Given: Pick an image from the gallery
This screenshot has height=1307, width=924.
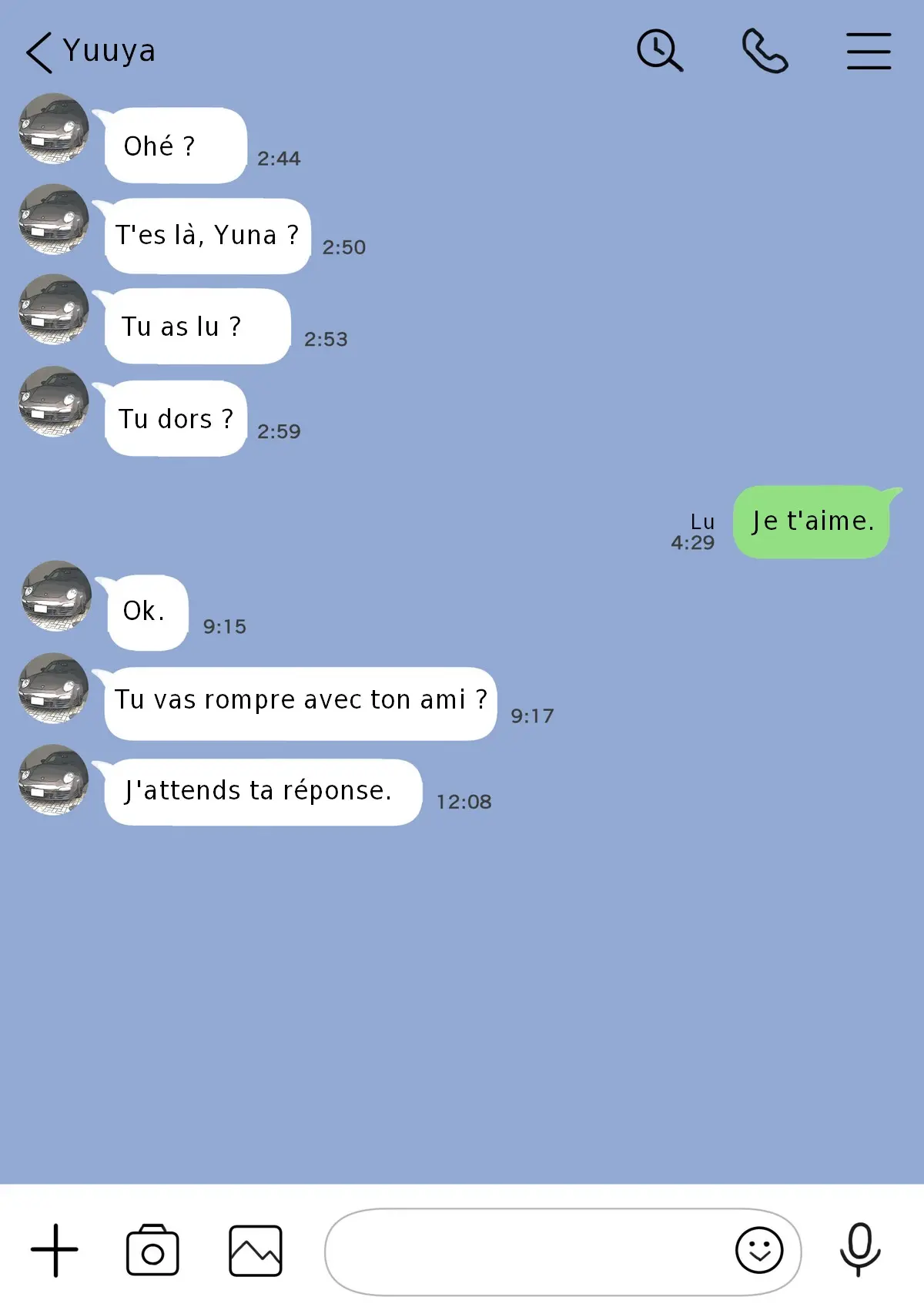Looking at the screenshot, I should (256, 1250).
